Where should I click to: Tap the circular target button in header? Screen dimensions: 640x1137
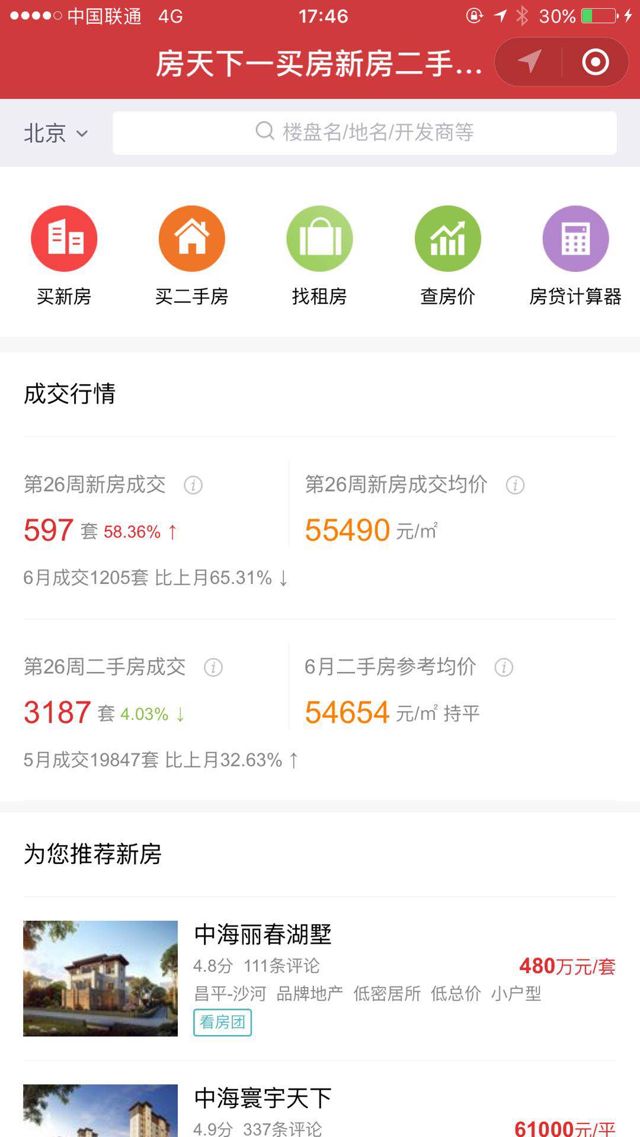tap(595, 63)
